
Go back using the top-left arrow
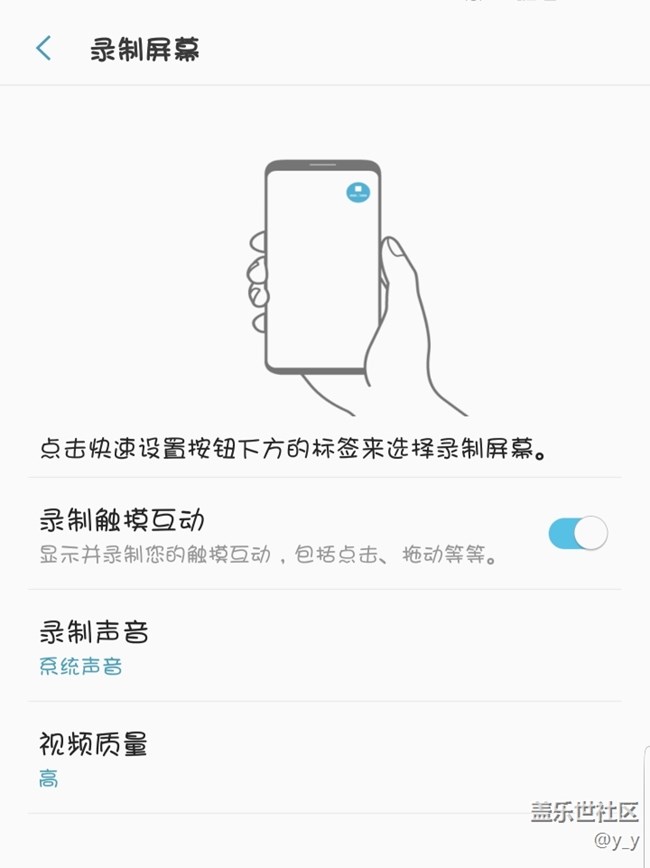click(43, 48)
